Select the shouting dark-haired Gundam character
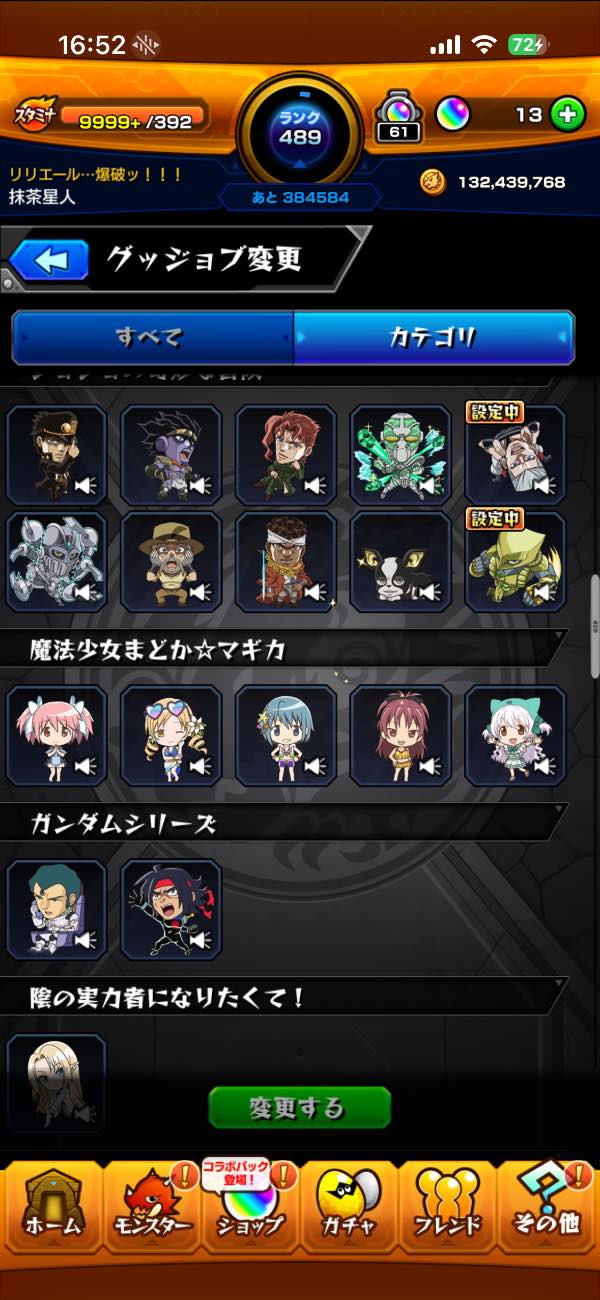 pyautogui.click(x=171, y=910)
